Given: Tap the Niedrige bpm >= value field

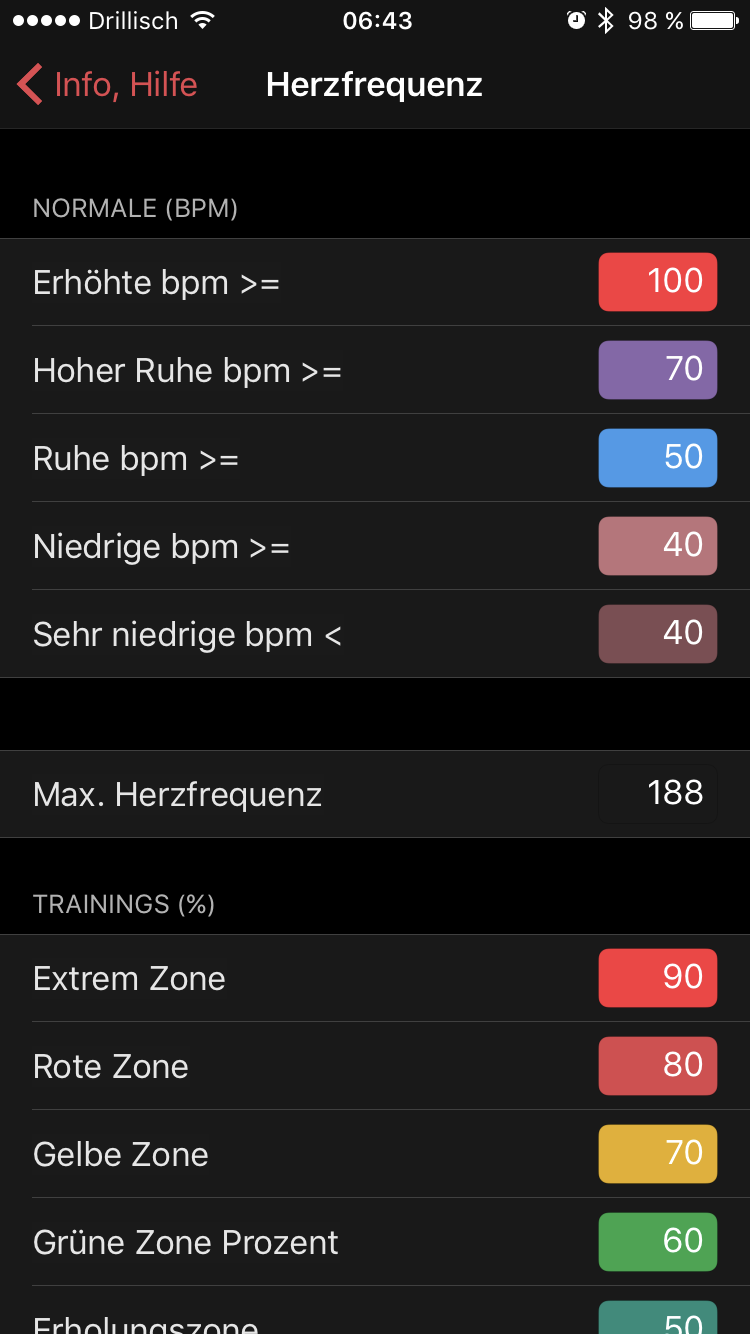Looking at the screenshot, I should (658, 546).
